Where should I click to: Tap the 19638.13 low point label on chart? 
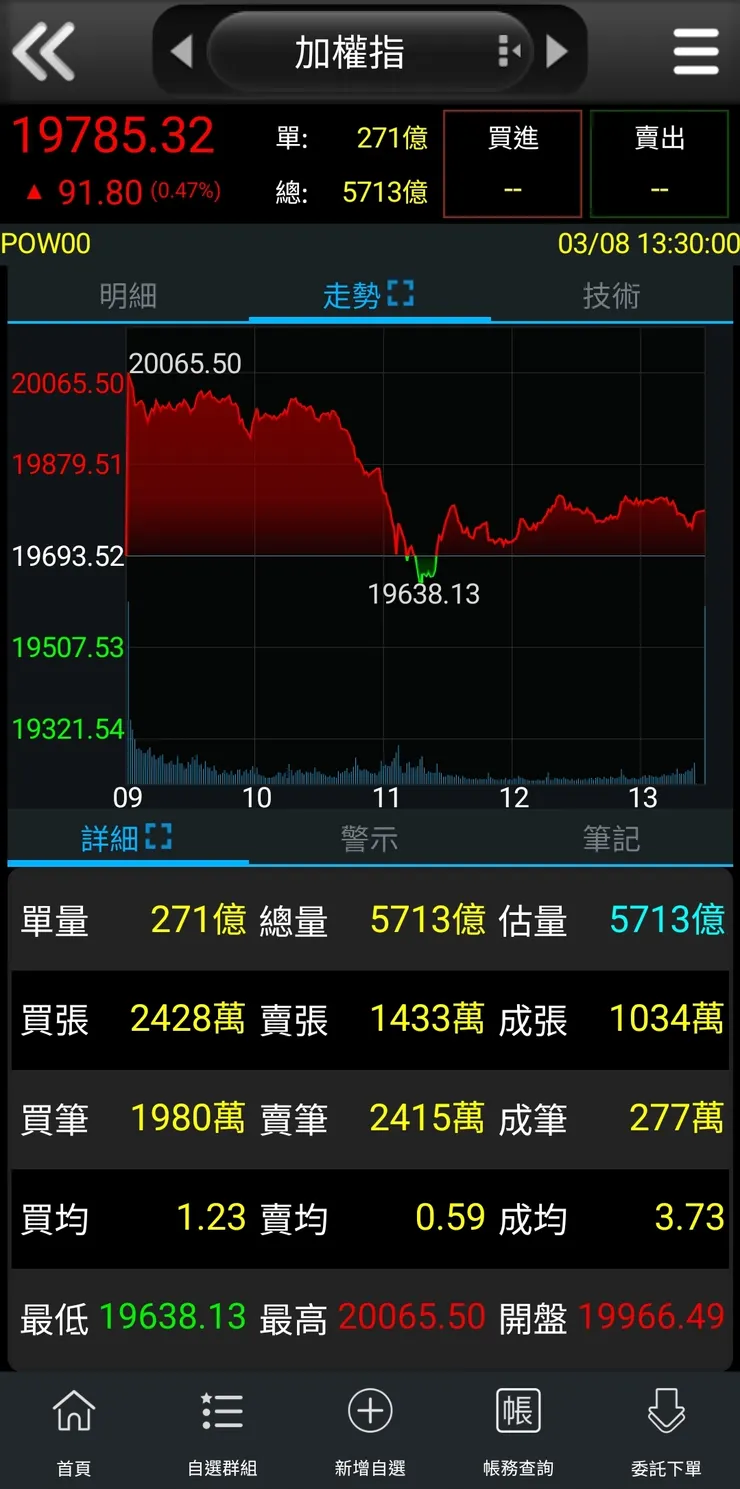[425, 593]
